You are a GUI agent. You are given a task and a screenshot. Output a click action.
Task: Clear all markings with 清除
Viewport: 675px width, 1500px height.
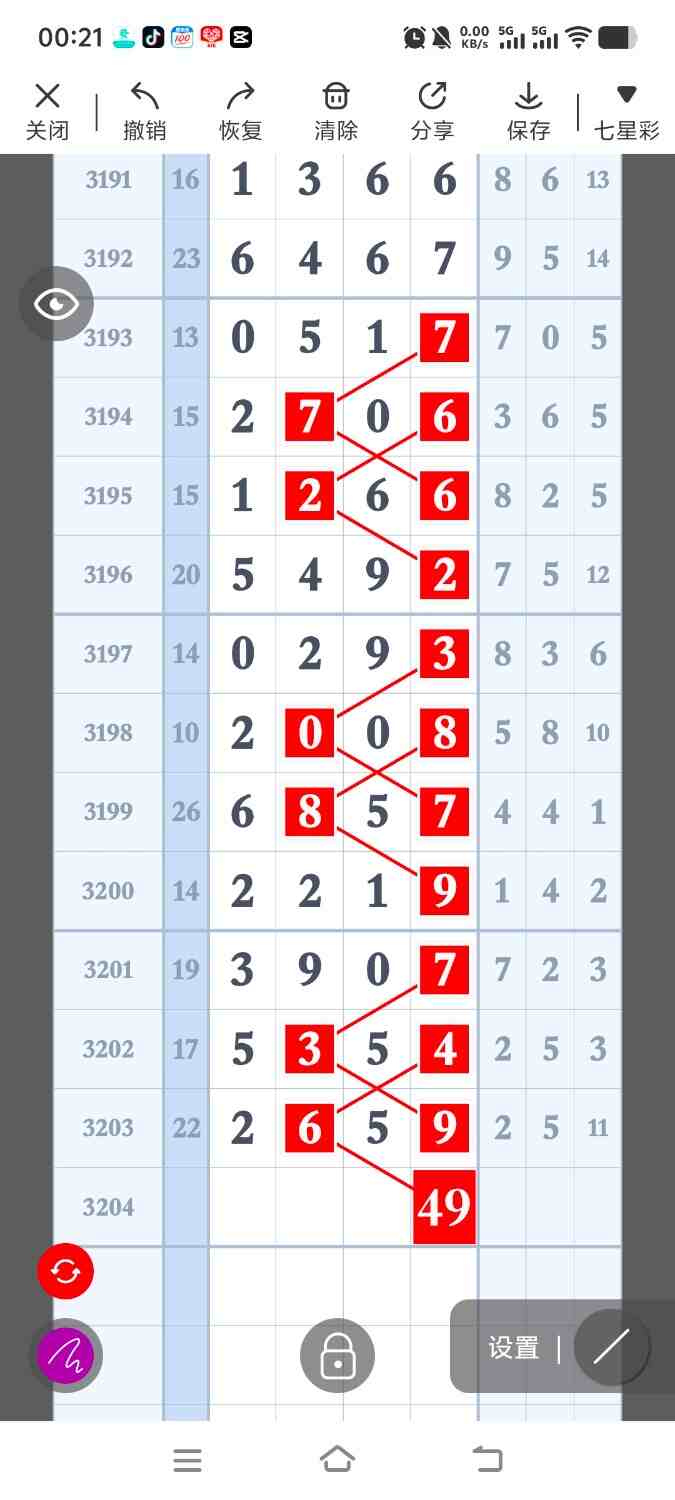tap(336, 112)
